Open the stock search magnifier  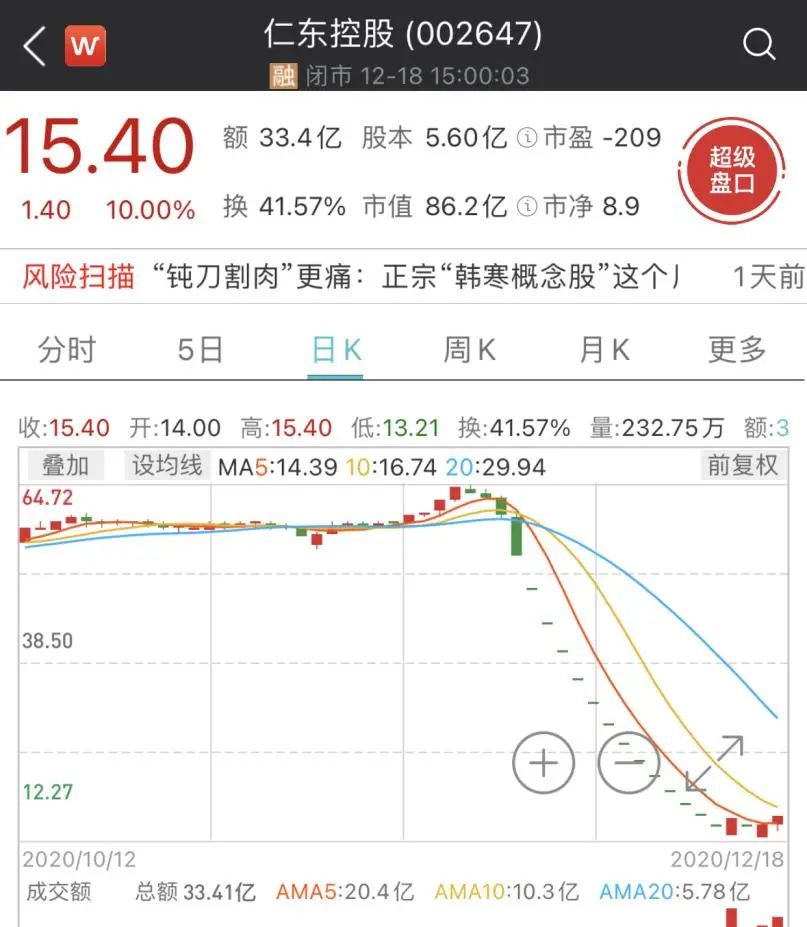coord(759,44)
